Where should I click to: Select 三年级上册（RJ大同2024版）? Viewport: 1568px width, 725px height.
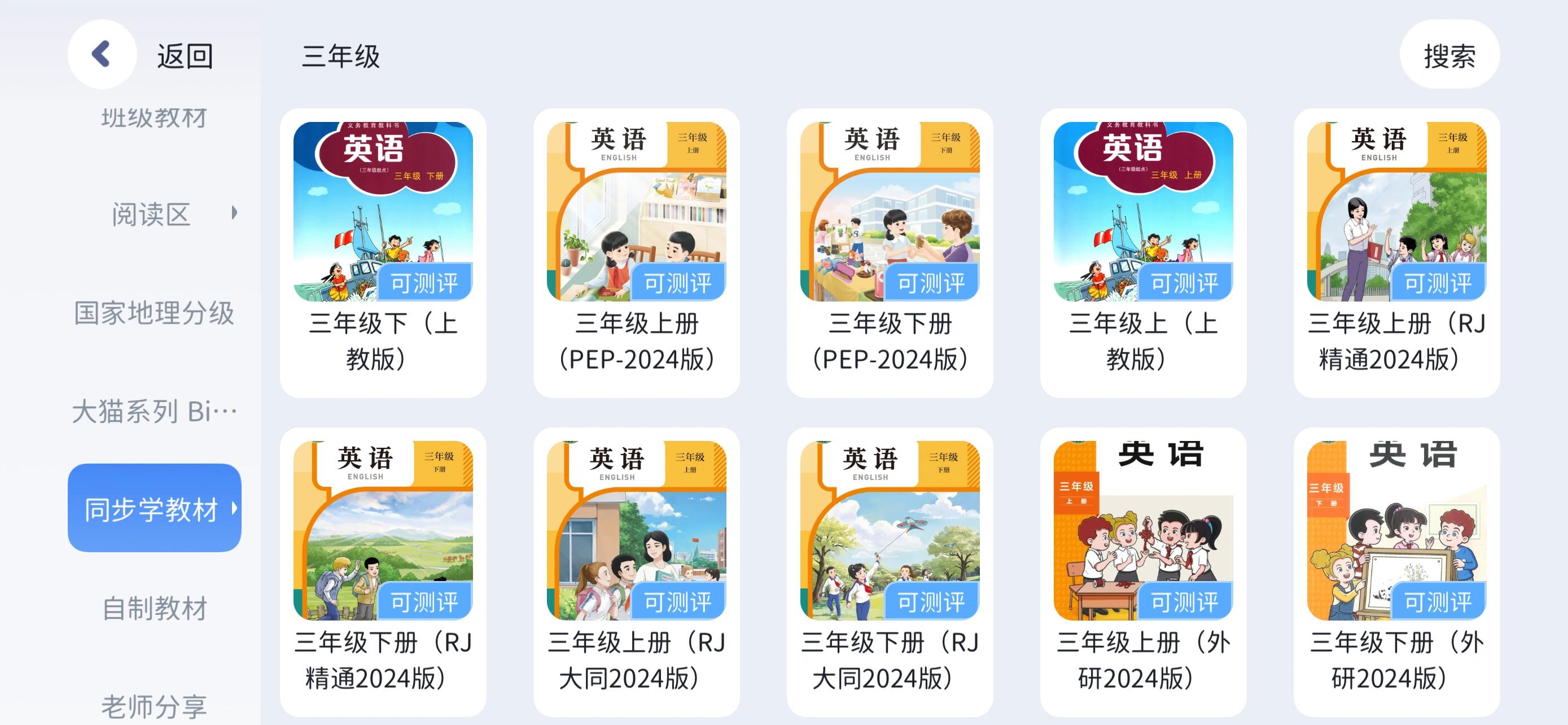(x=636, y=571)
